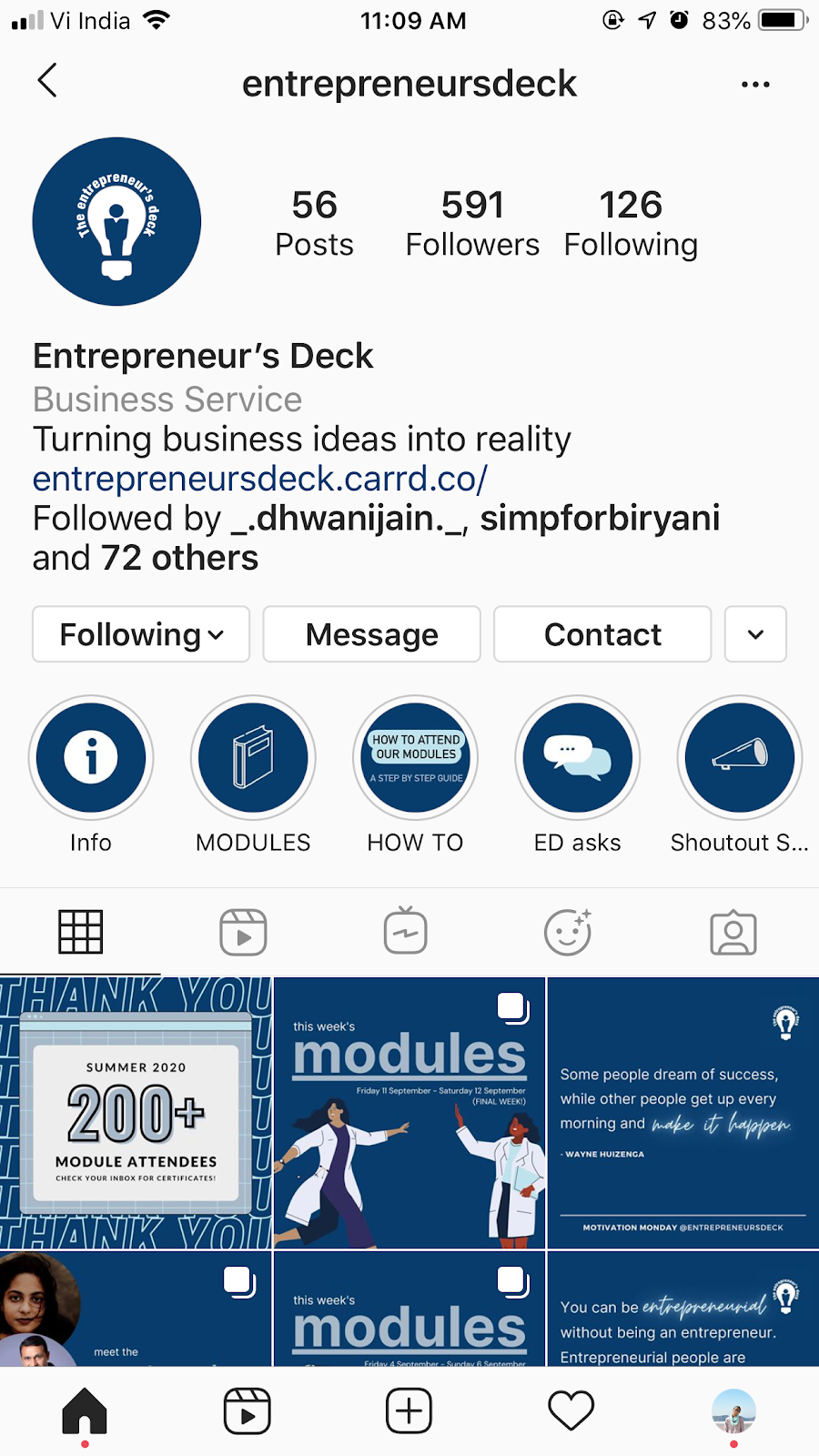The height and width of the screenshot is (1456, 819).
Task: View the 591 Followers list
Action: tap(472, 224)
